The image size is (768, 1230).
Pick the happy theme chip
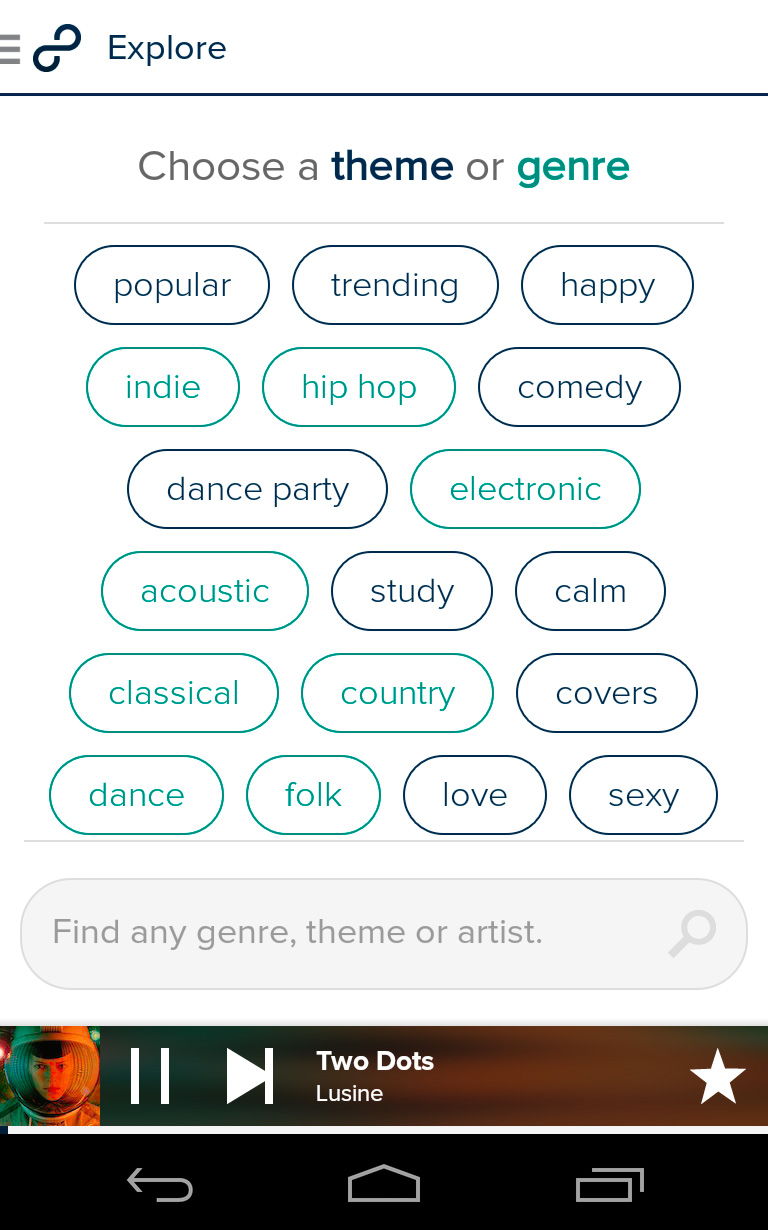point(607,285)
